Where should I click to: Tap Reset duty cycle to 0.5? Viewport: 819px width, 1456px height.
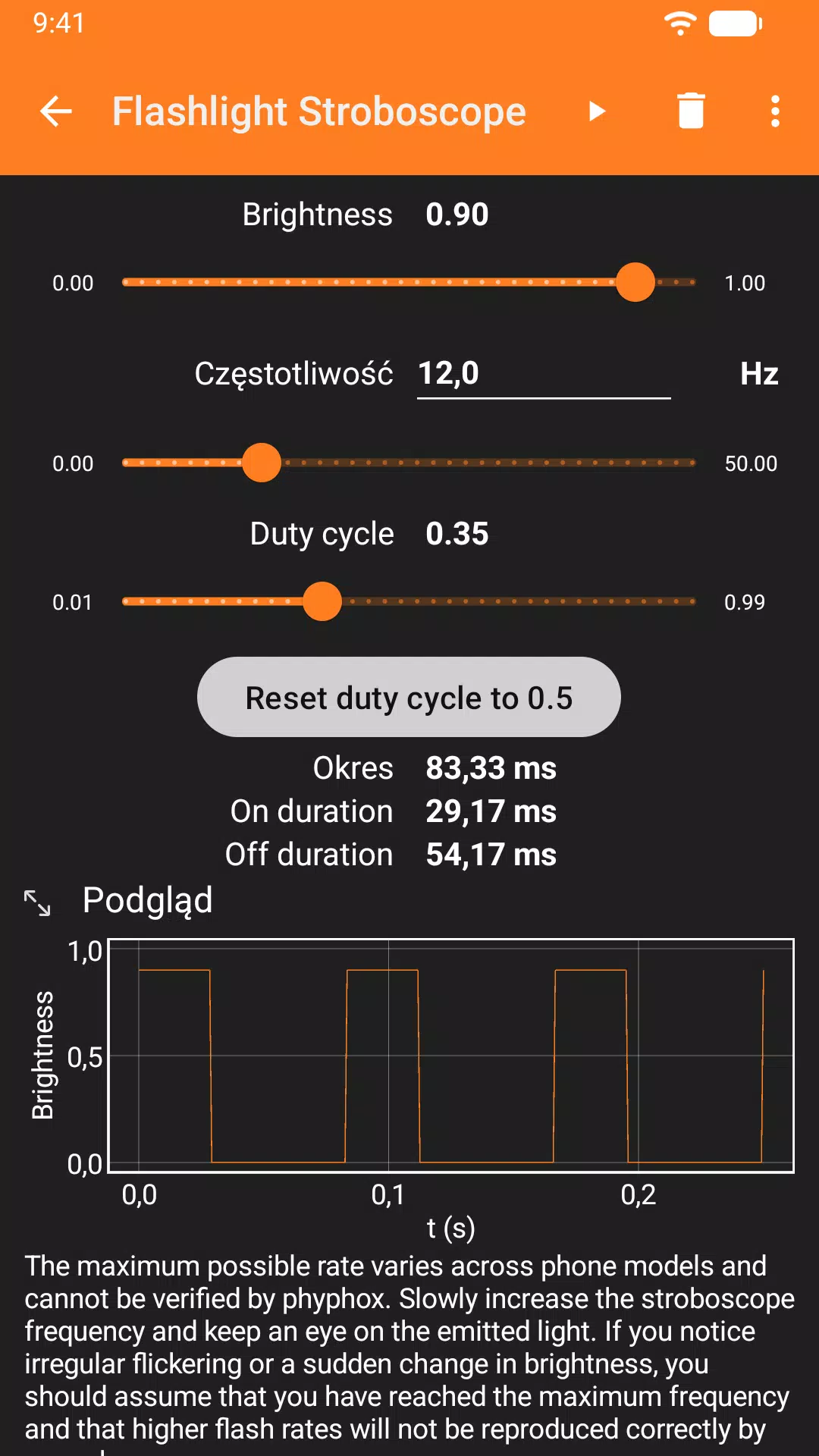(409, 697)
